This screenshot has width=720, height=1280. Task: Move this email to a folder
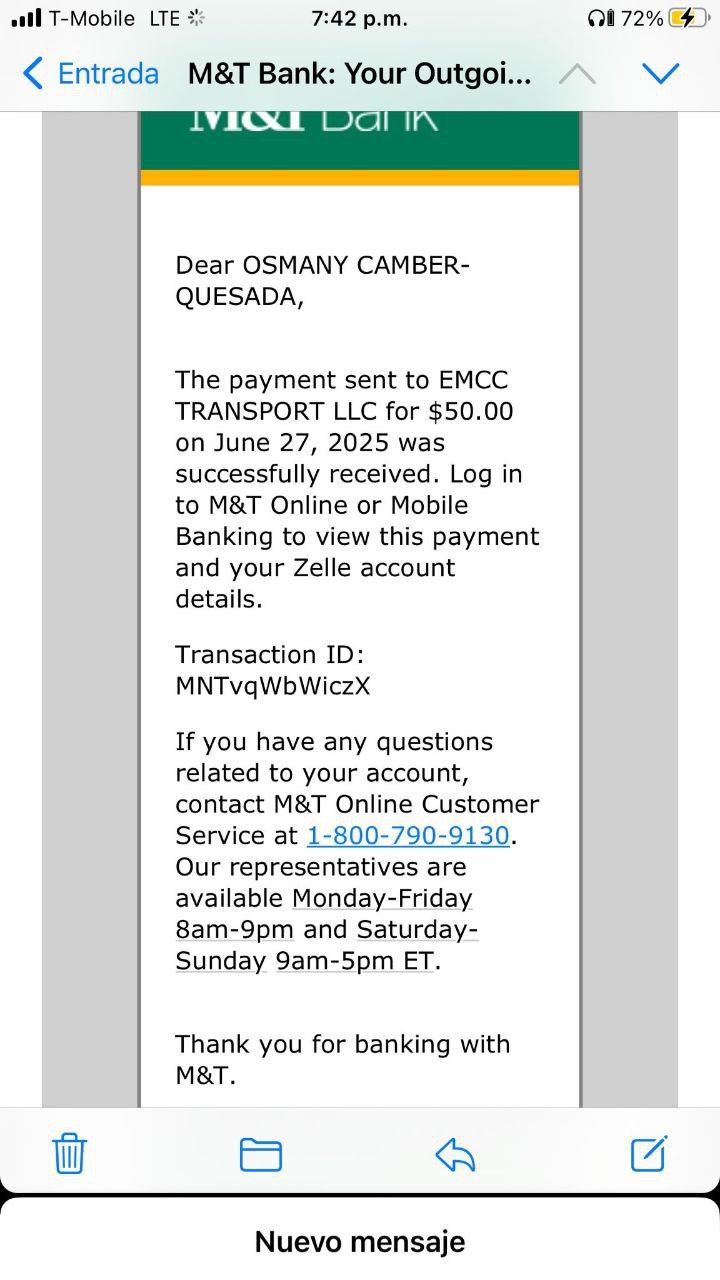pos(261,1154)
